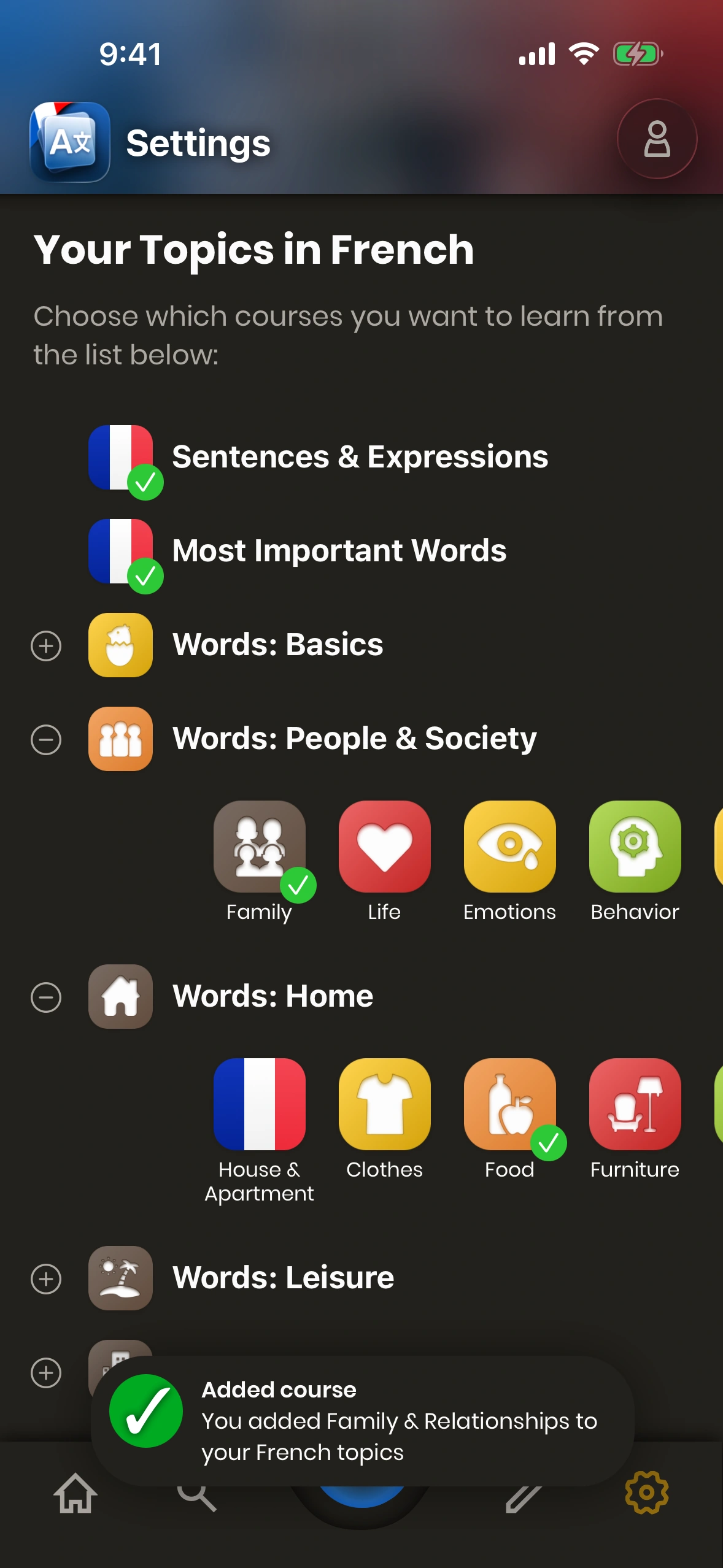Select the Furniture topic

[635, 1105]
